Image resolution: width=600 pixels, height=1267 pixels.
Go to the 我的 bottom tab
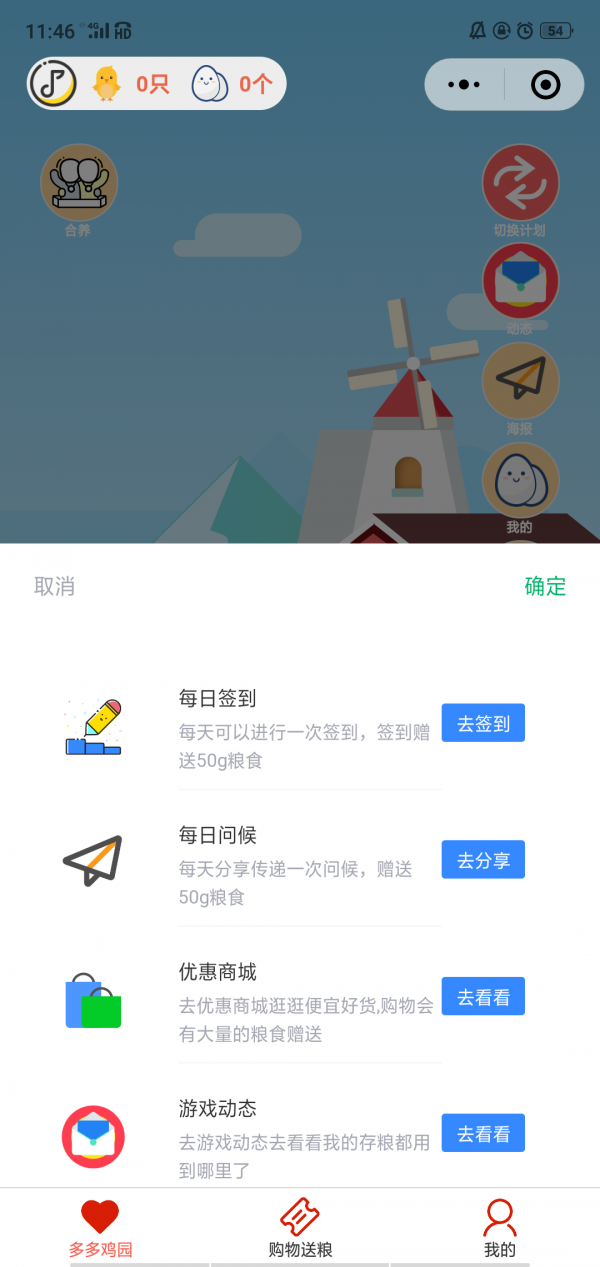[499, 1227]
